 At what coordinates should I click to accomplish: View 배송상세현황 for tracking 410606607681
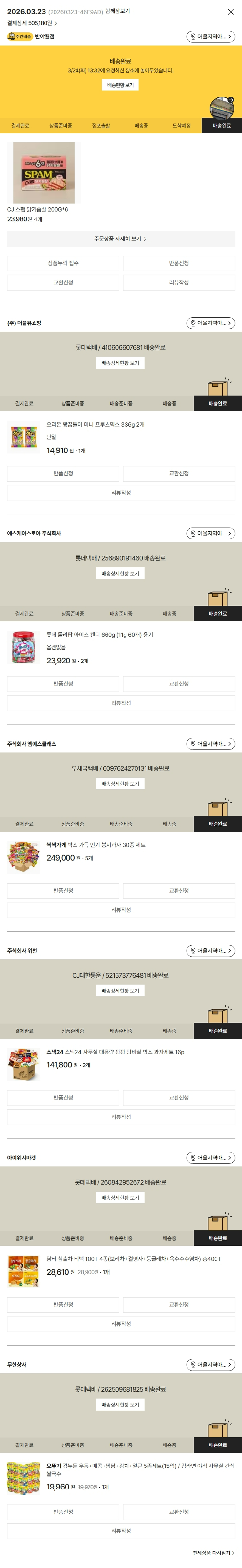pos(120,363)
